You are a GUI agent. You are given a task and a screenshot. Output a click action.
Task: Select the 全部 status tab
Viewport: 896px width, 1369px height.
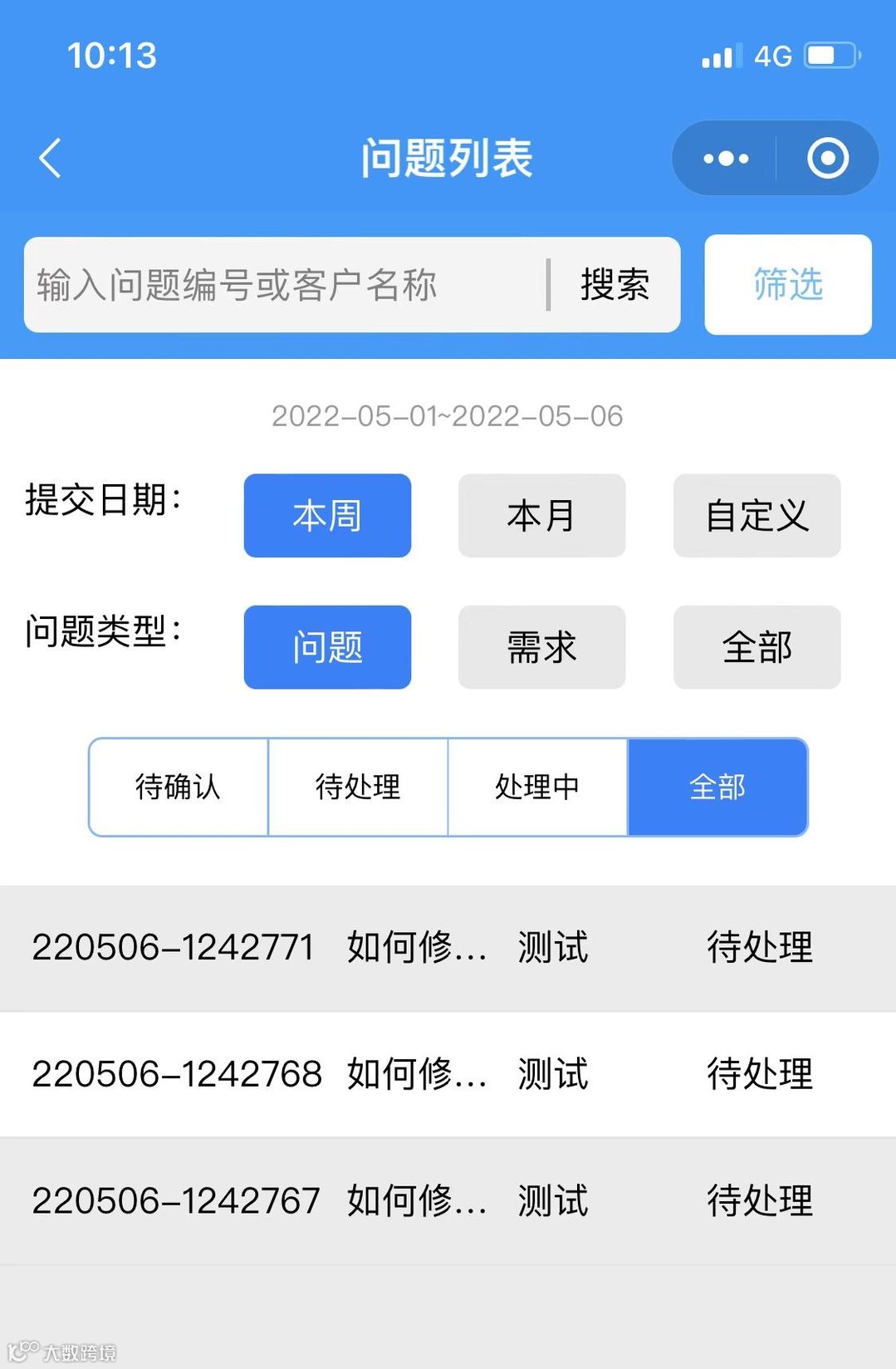(x=717, y=787)
